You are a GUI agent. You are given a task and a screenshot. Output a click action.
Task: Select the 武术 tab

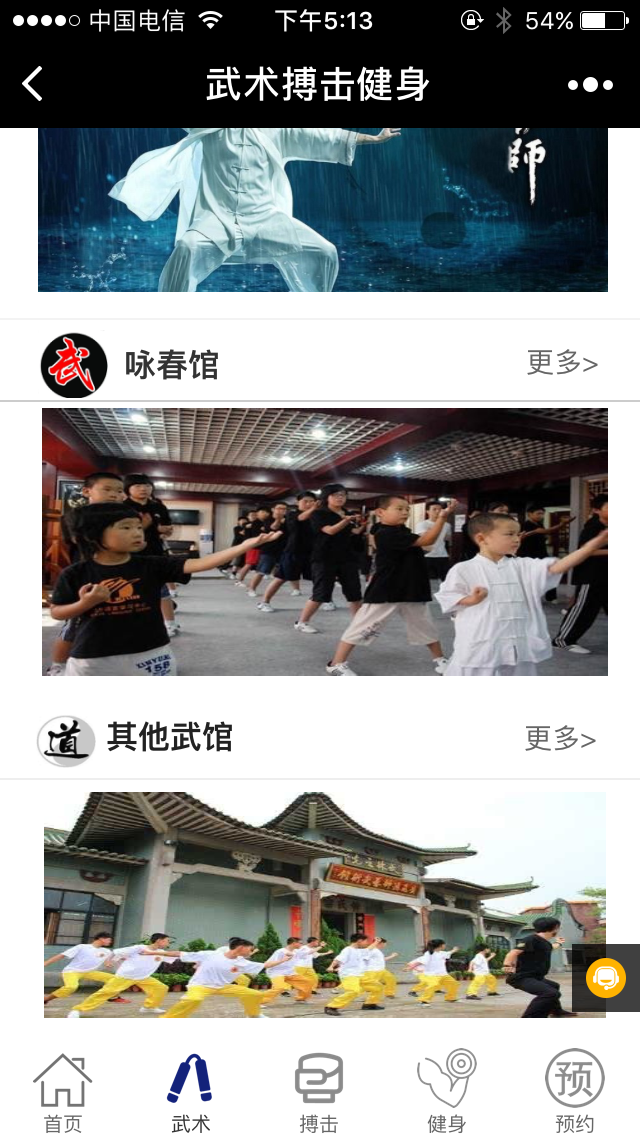191,1091
